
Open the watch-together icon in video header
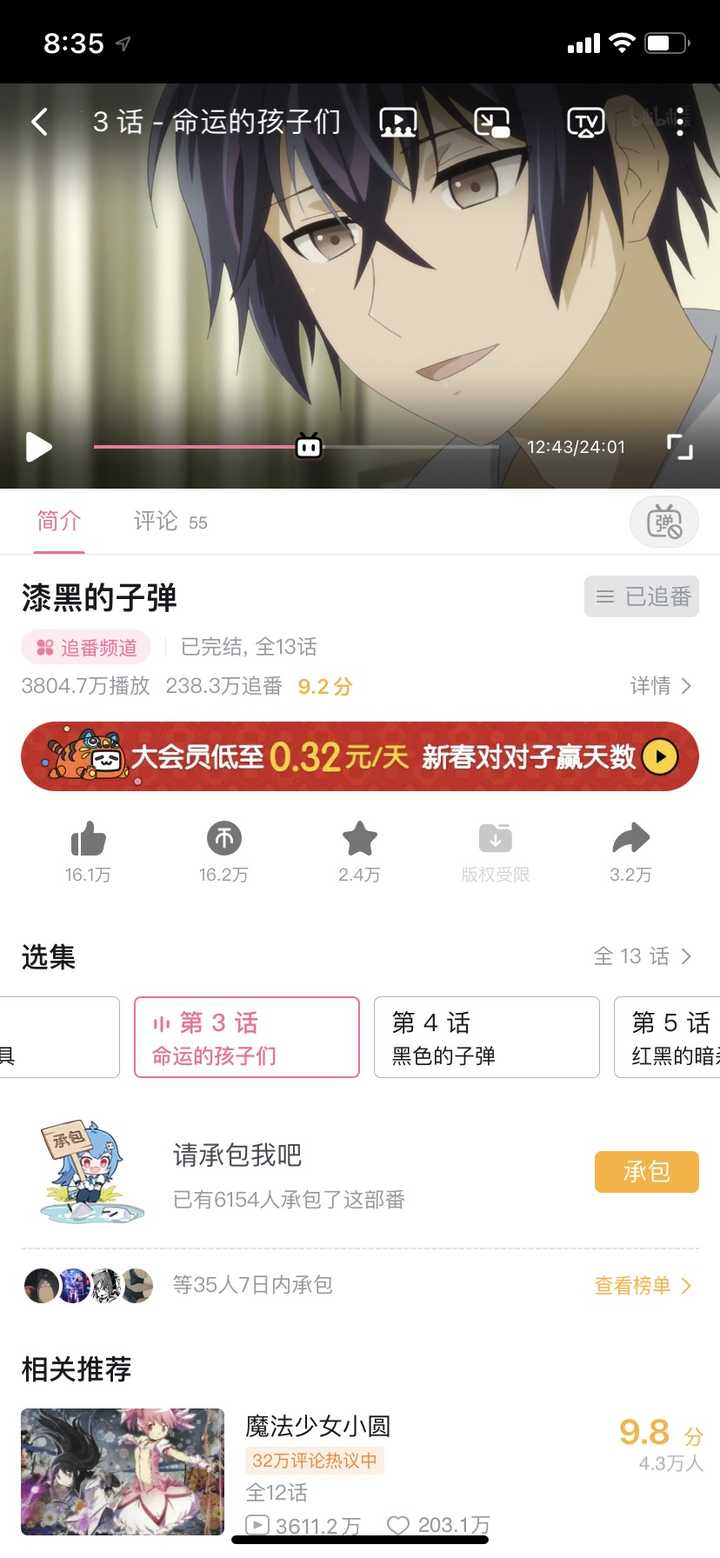pos(397,123)
